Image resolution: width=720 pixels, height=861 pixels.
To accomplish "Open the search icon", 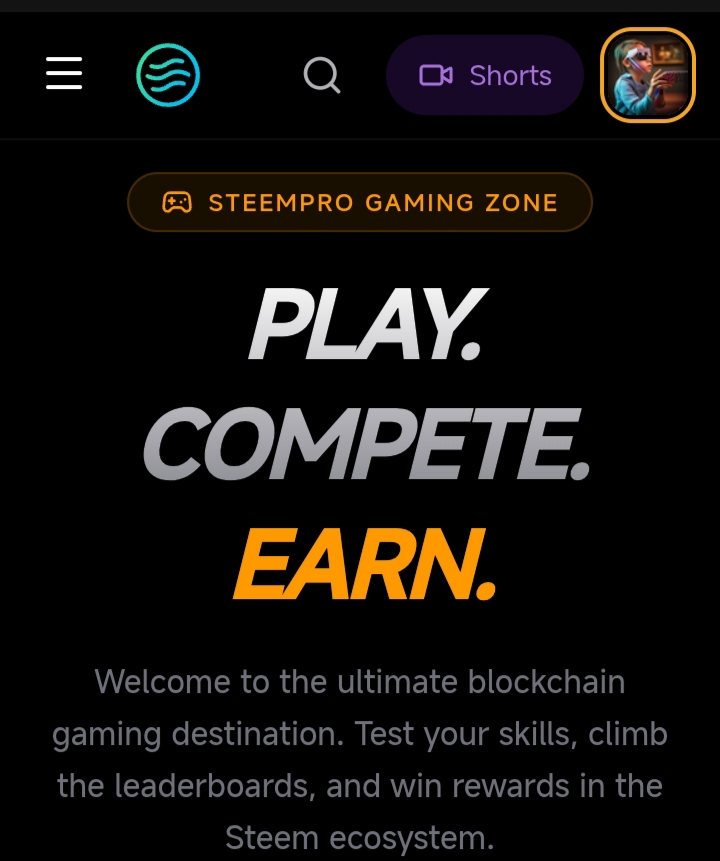I will pos(321,75).
